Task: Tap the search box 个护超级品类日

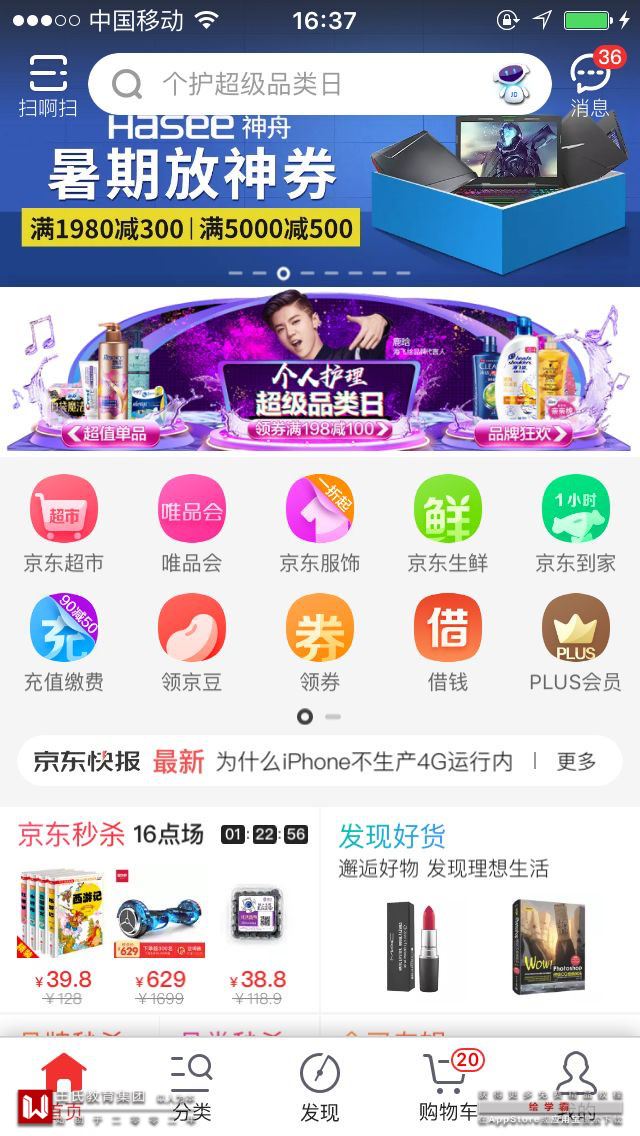Action: pyautogui.click(x=300, y=84)
